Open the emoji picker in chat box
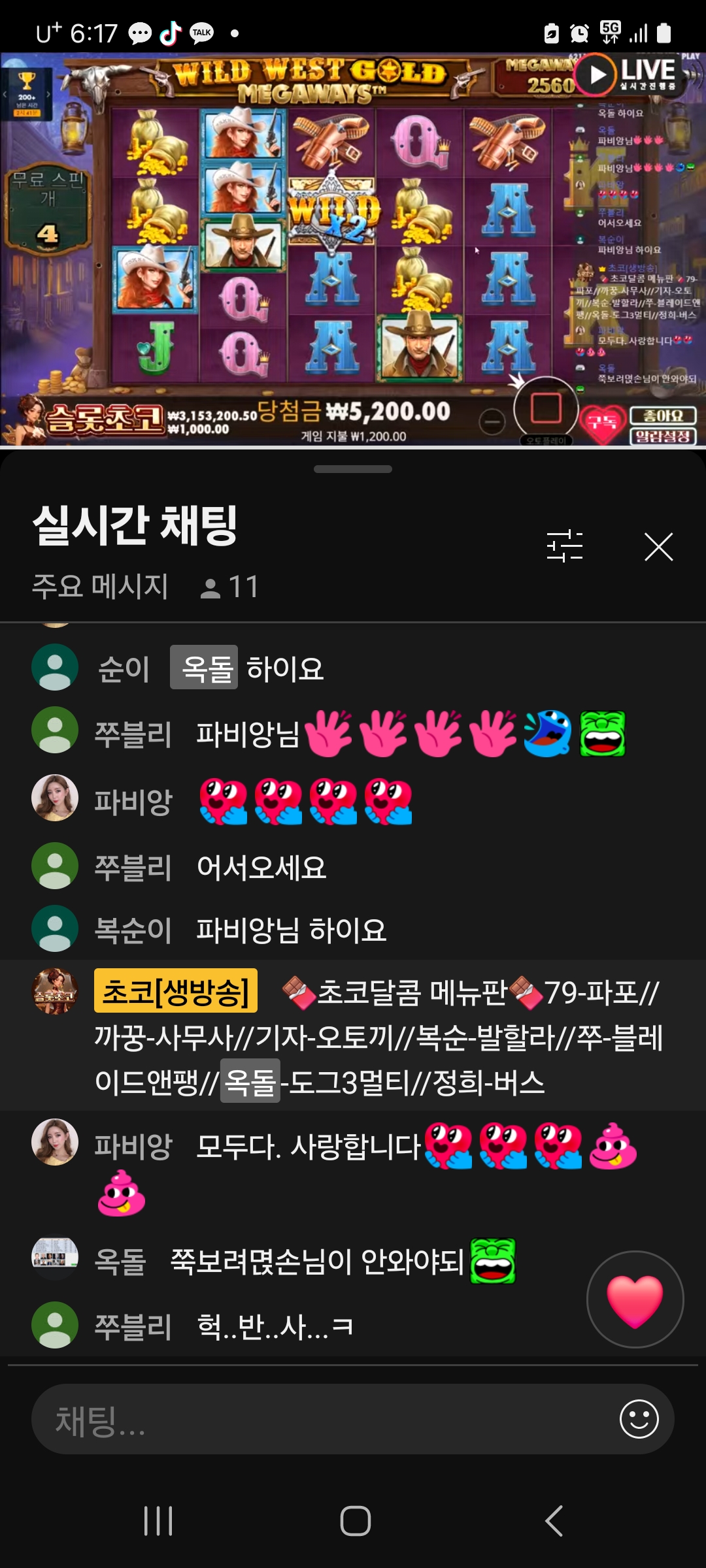 click(639, 1419)
